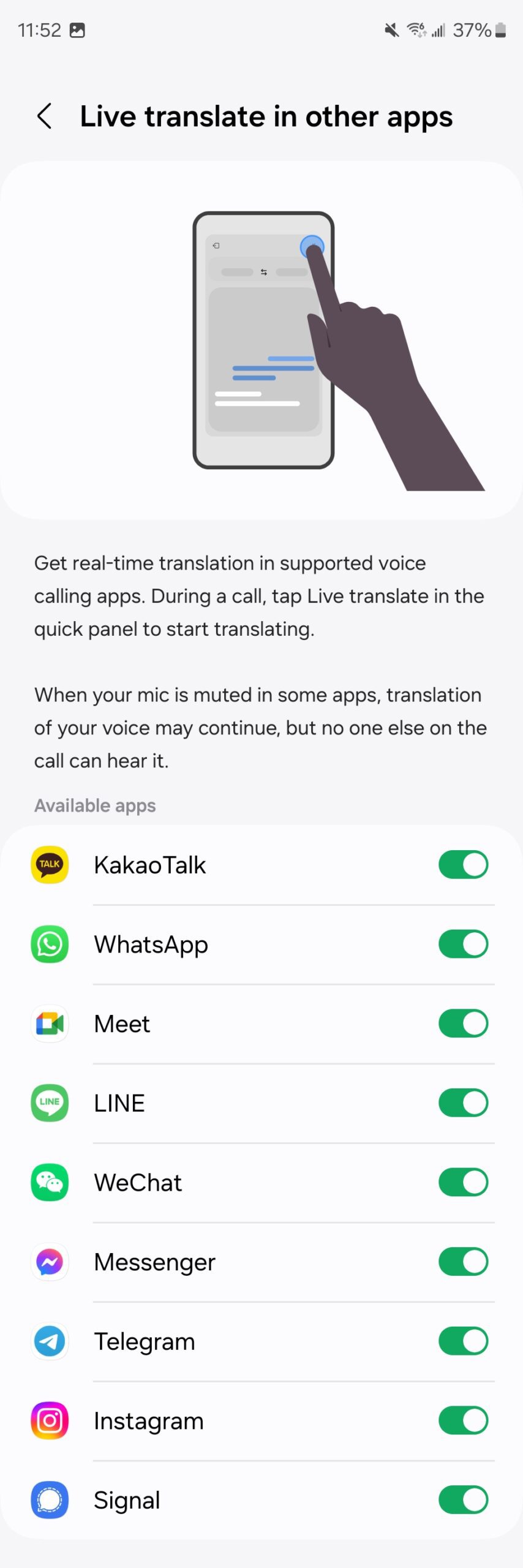Screen dimensions: 523x1568
Task: Switch off the Signal toggle
Action: click(x=463, y=1499)
